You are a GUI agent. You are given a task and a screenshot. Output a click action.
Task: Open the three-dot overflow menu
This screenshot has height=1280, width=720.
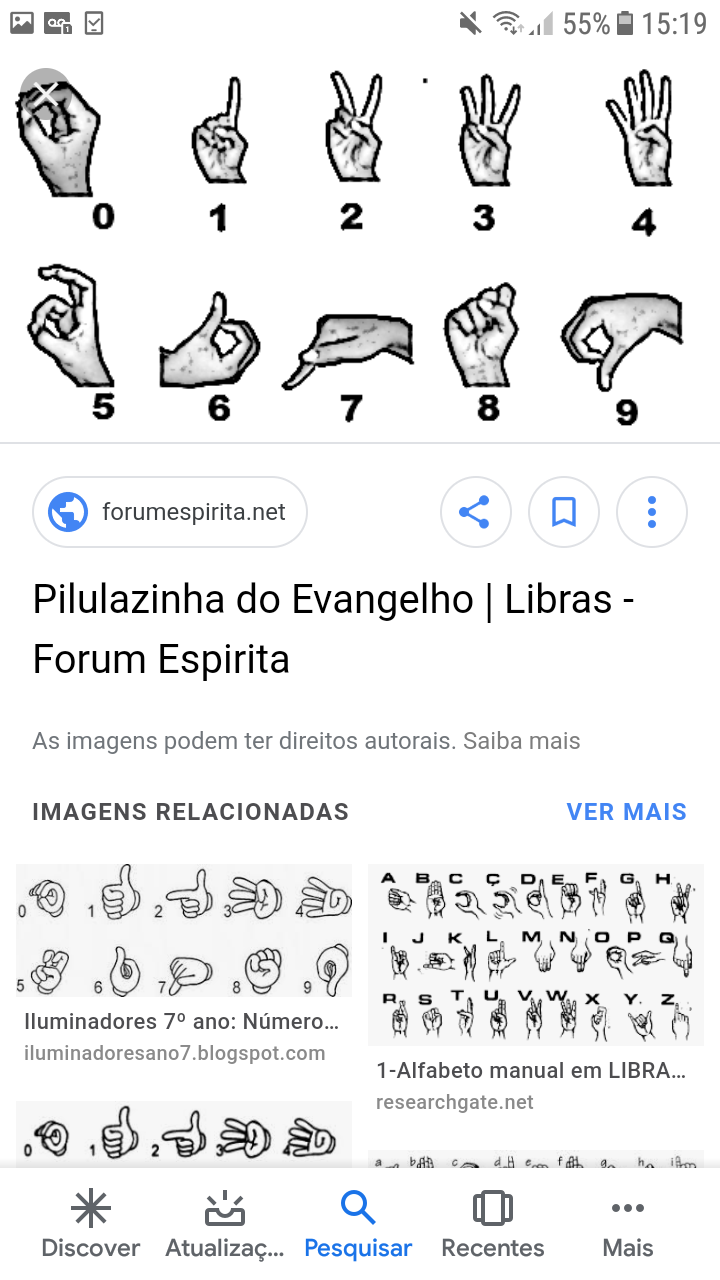coord(652,511)
